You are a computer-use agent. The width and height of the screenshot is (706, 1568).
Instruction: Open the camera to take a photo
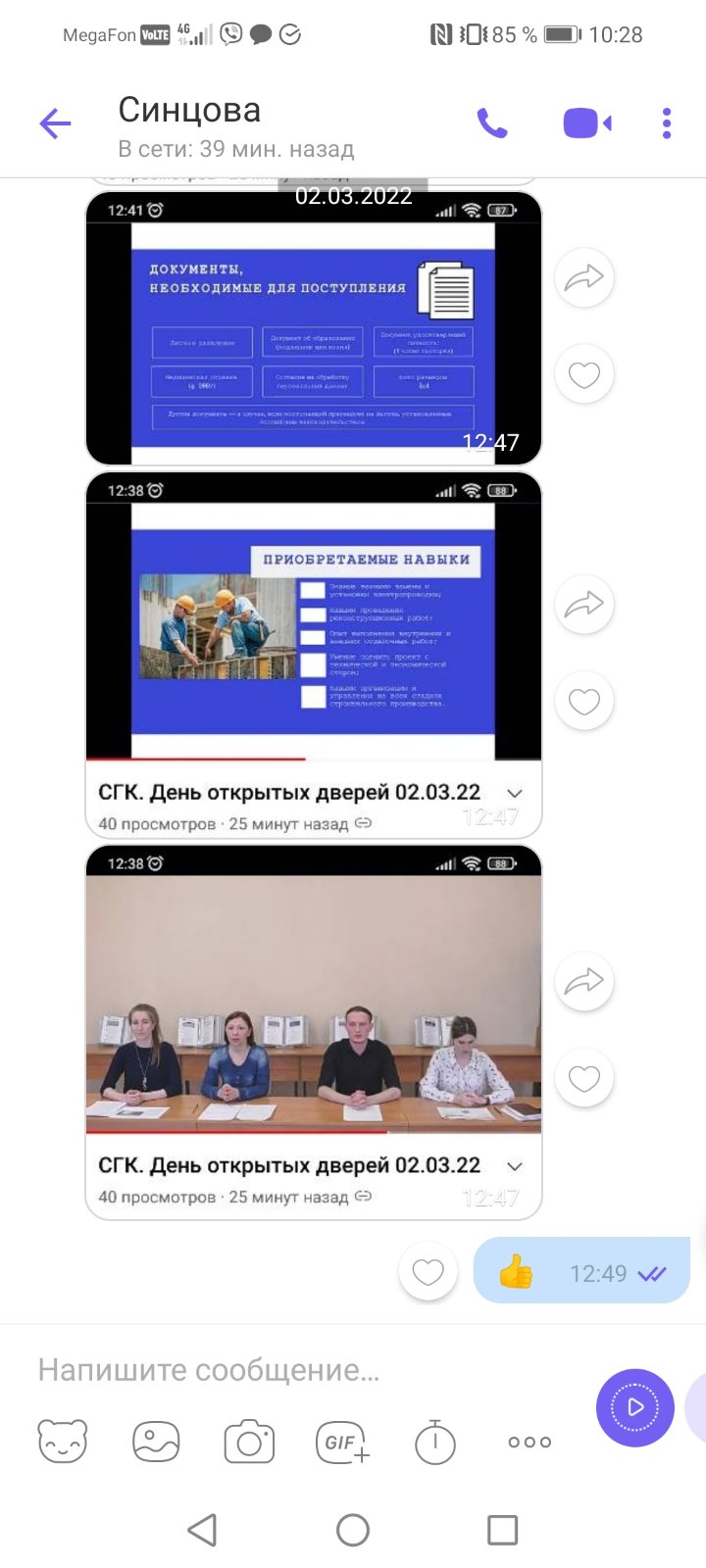click(x=249, y=1442)
